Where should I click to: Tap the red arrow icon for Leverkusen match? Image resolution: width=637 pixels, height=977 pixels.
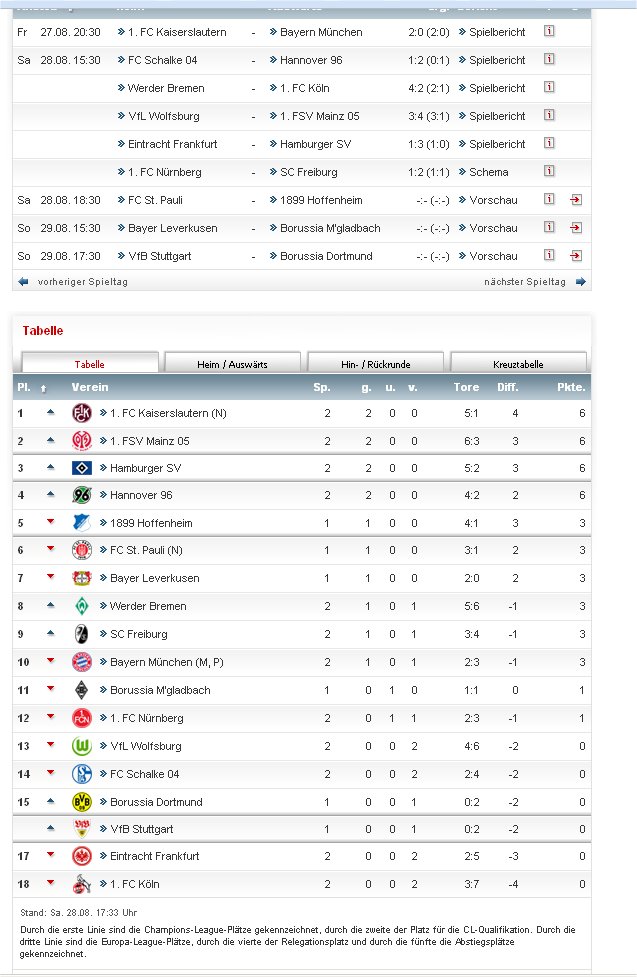[x=576, y=228]
